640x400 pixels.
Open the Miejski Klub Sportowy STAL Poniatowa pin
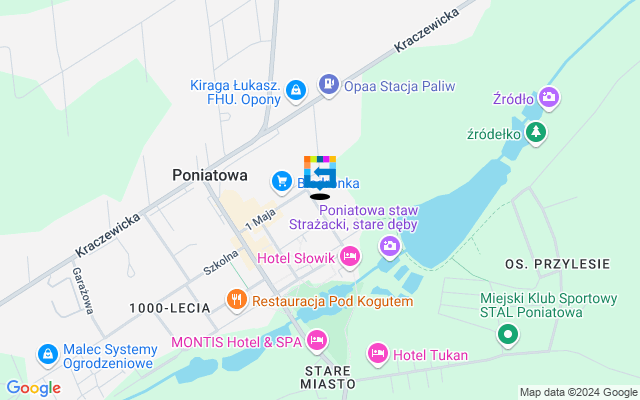[508, 335]
